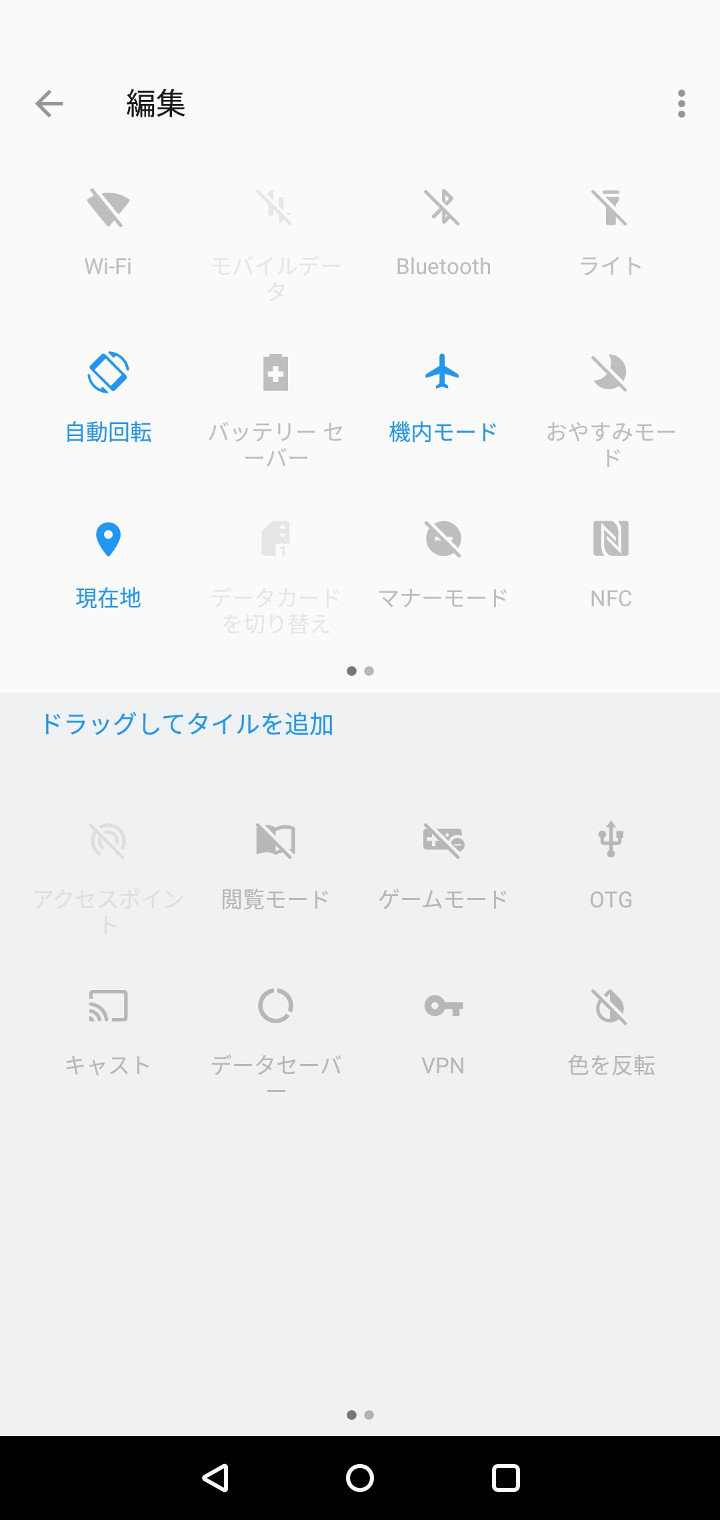Go back from the 編集 screen

pyautogui.click(x=49, y=104)
